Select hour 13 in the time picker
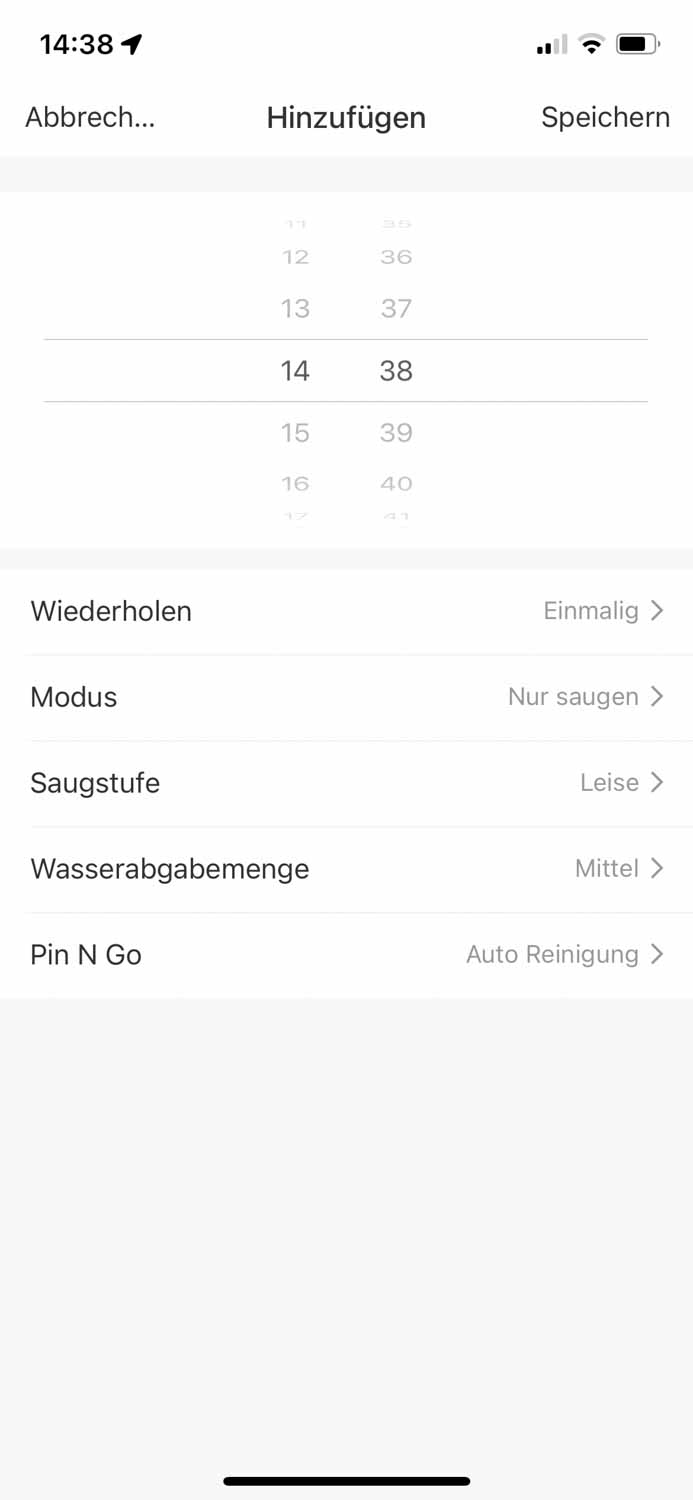 [295, 308]
